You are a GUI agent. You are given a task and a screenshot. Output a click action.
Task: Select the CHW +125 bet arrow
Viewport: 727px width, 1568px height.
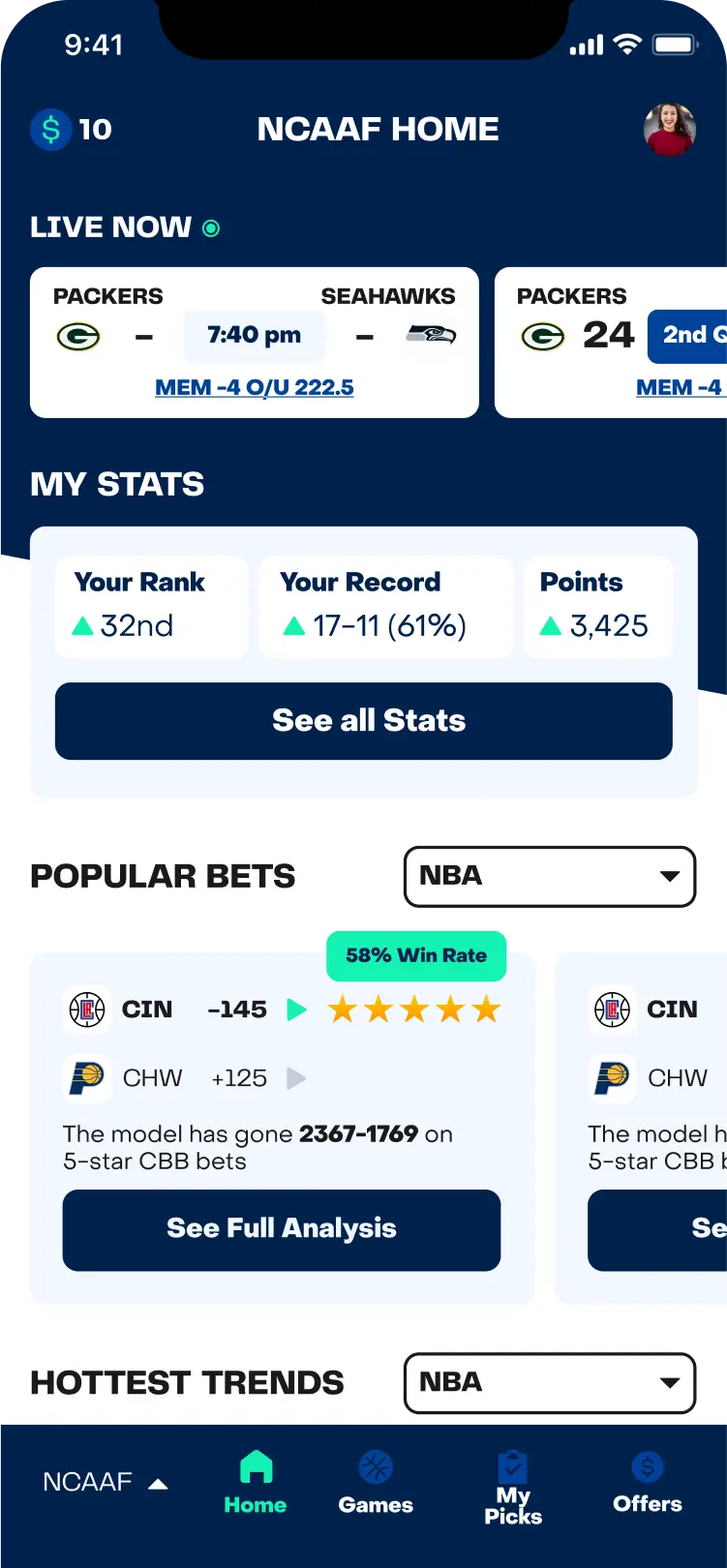coord(297,1078)
